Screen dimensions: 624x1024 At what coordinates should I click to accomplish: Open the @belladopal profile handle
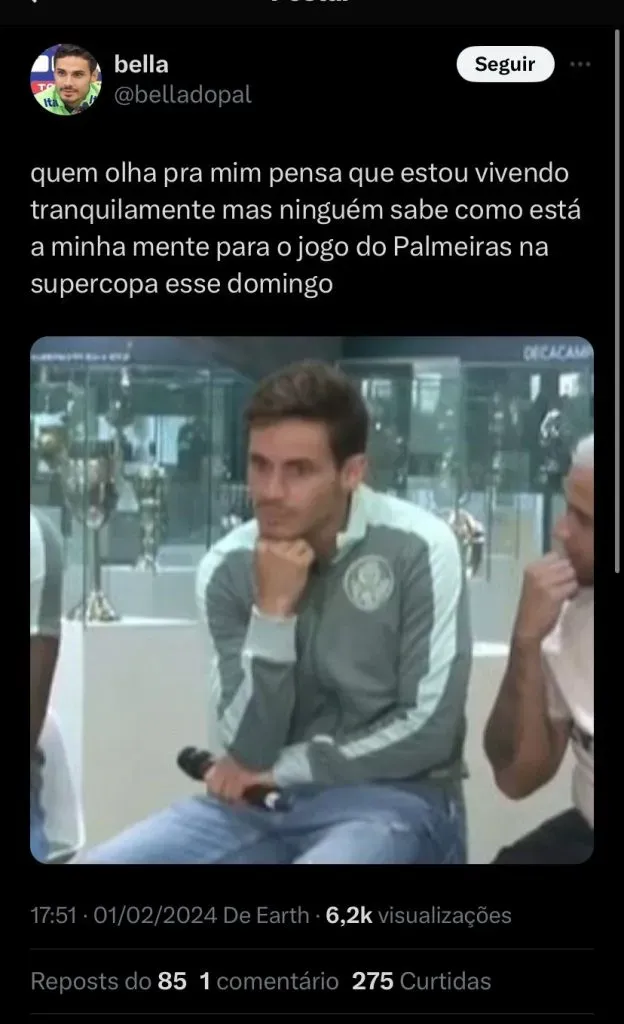tap(183, 95)
